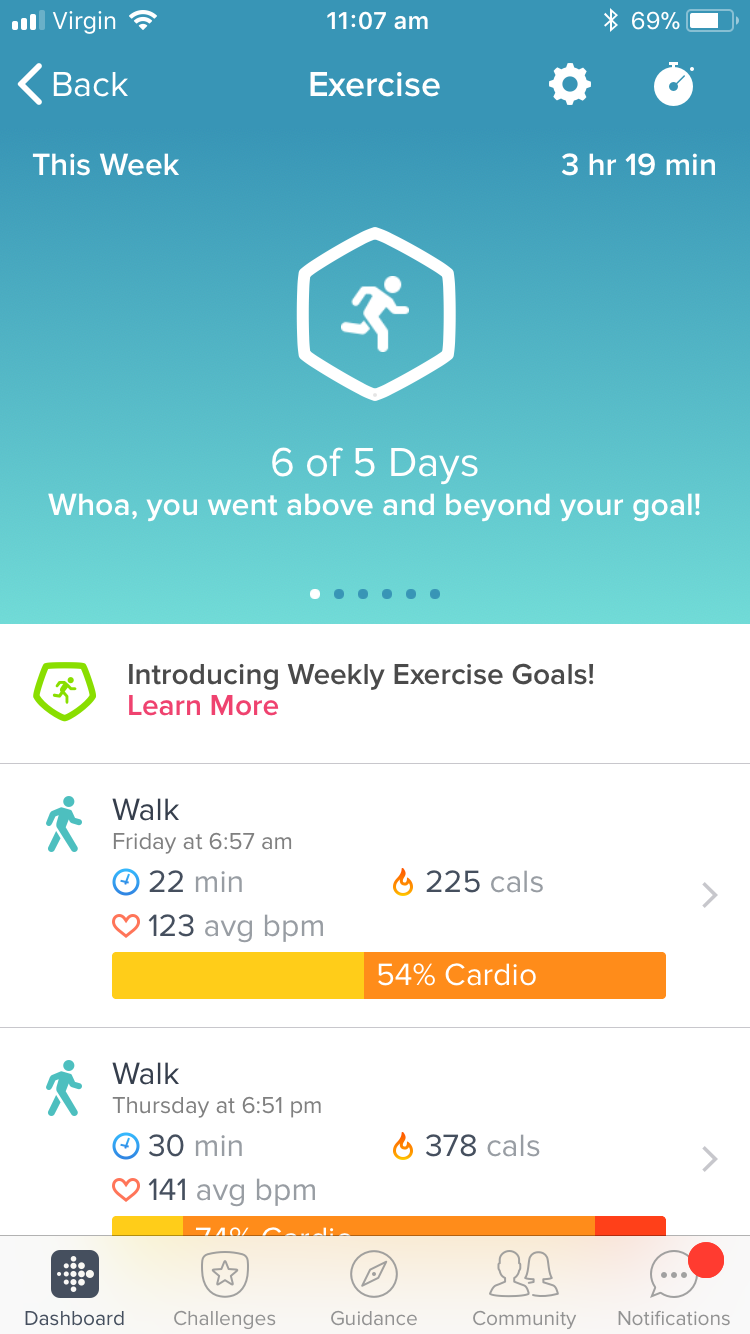Switch to the Challenges tab
The height and width of the screenshot is (1334, 750).
click(x=225, y=1288)
